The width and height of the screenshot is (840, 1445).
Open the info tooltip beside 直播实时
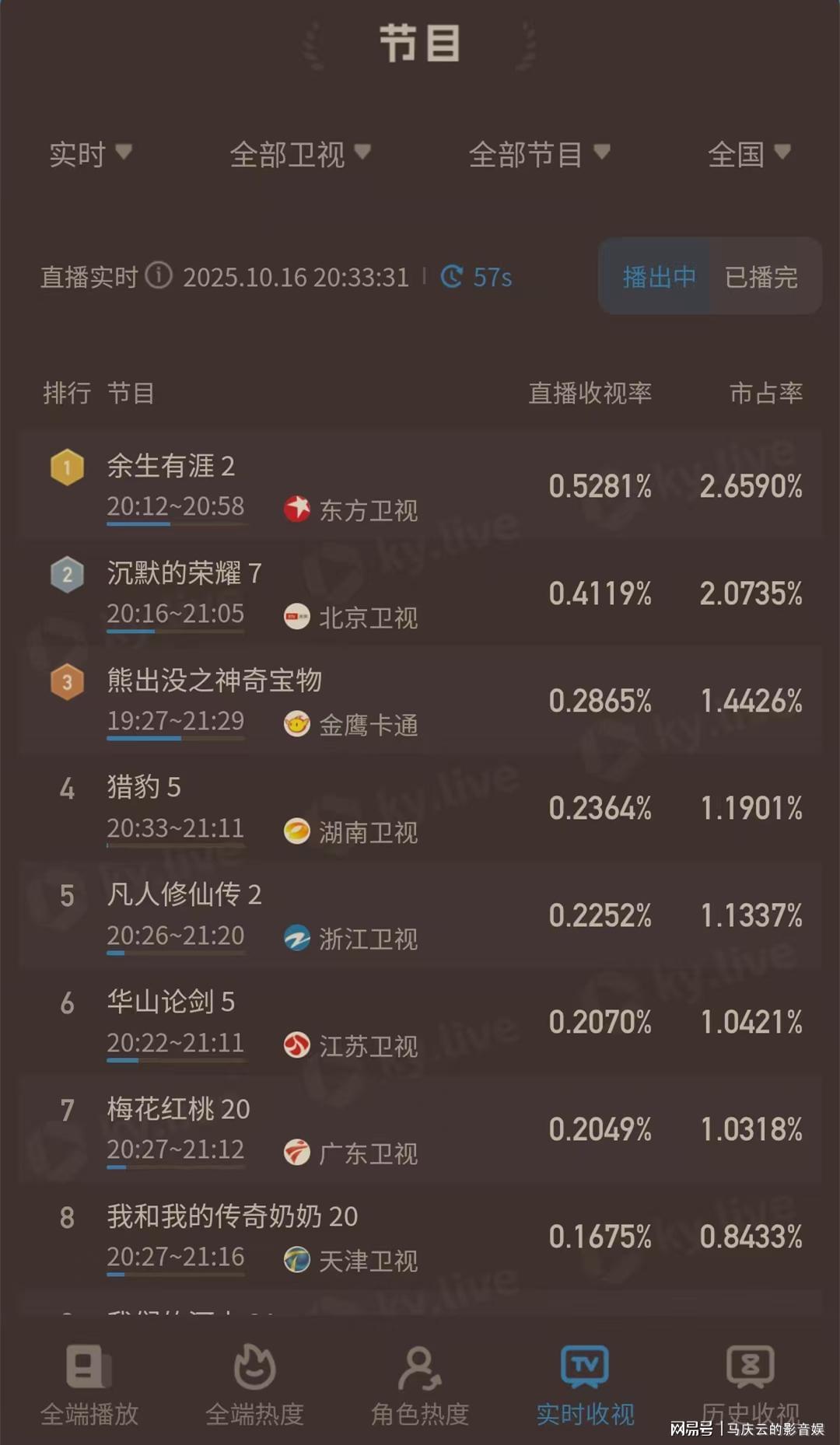159,278
